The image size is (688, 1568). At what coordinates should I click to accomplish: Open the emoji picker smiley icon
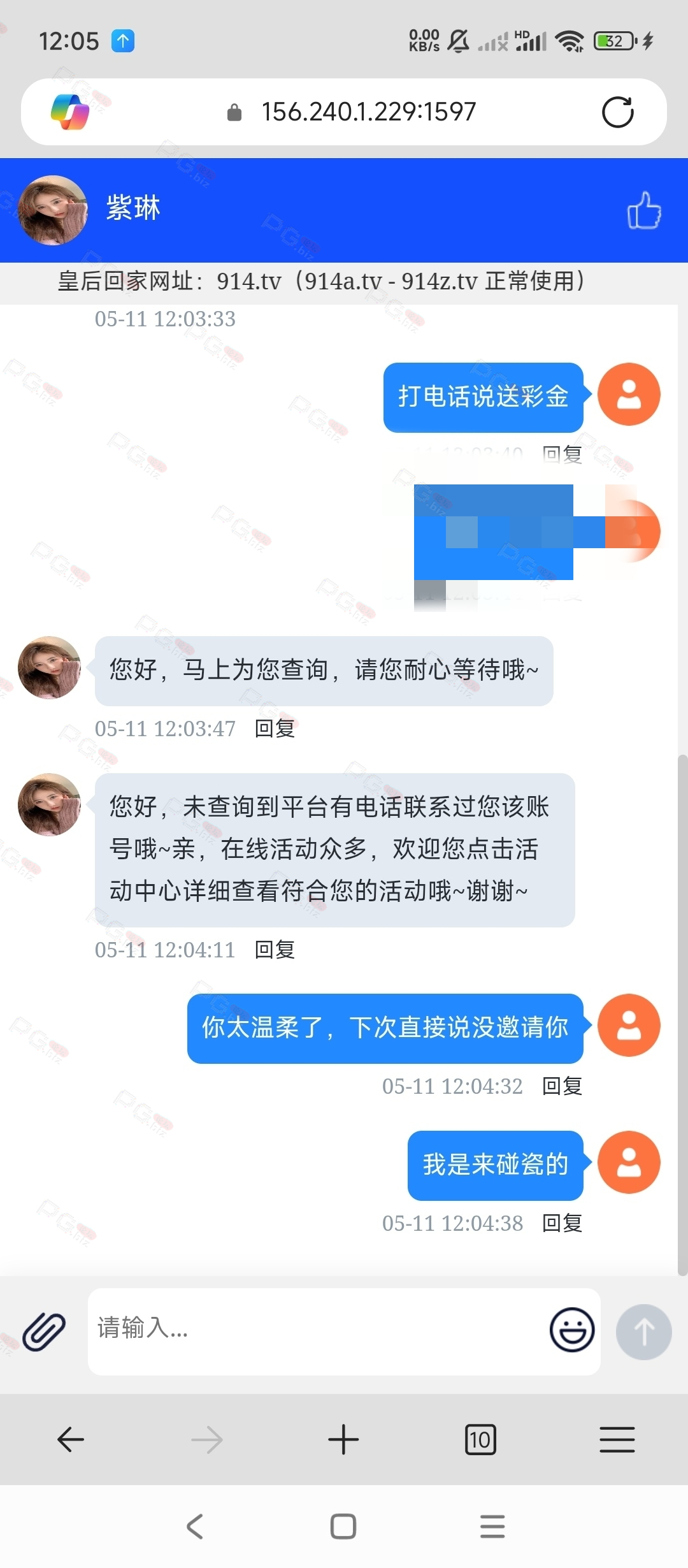571,1330
